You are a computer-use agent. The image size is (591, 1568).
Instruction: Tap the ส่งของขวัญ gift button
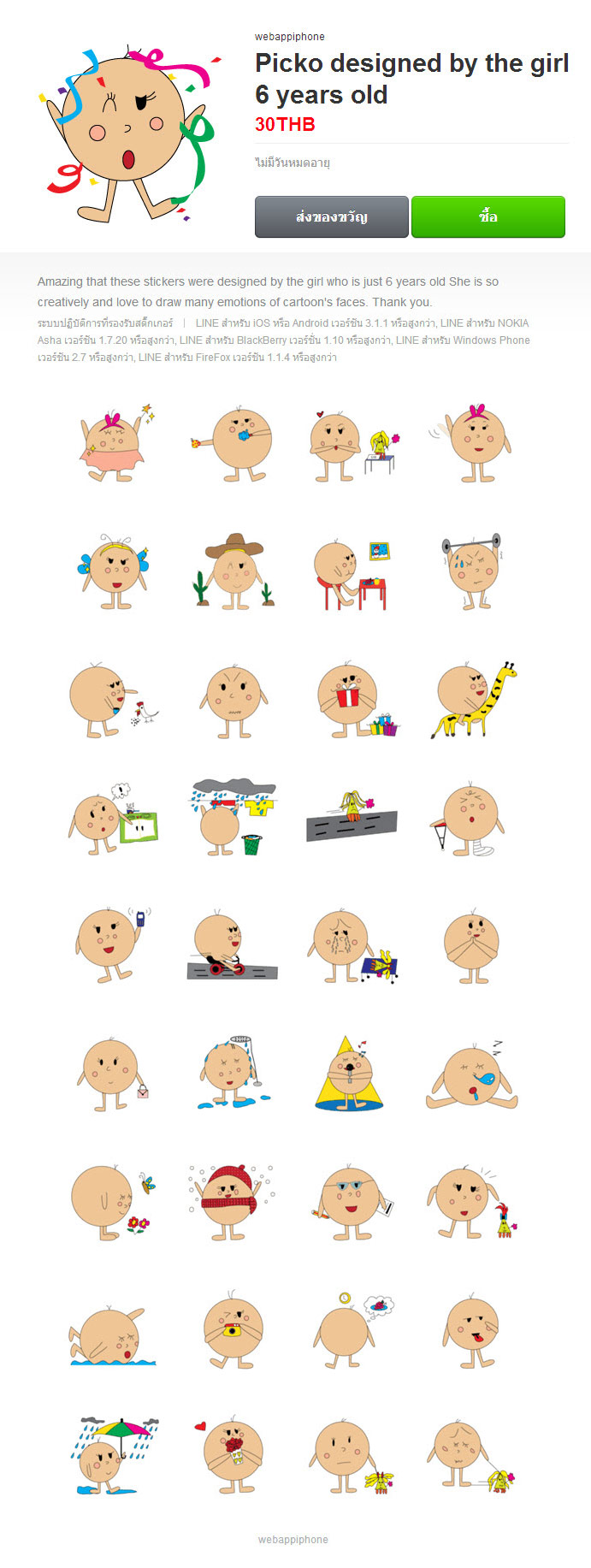point(331,216)
